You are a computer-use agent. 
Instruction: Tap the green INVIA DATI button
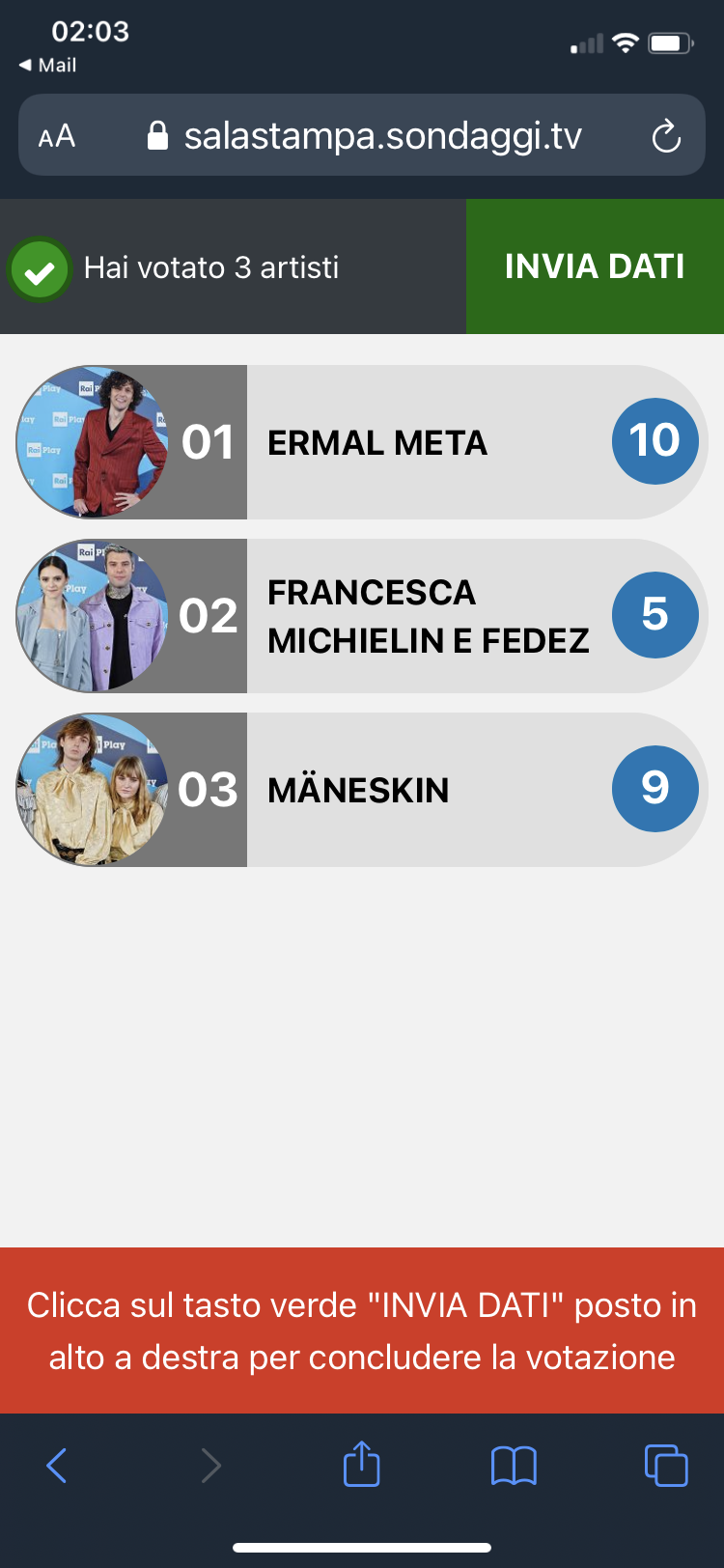(595, 266)
